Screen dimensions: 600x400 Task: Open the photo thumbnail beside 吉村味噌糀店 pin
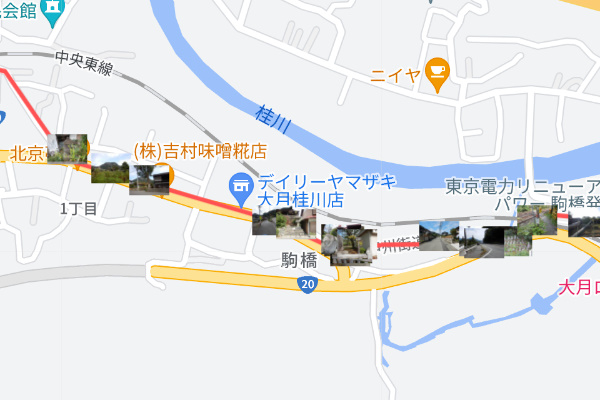(x=148, y=178)
